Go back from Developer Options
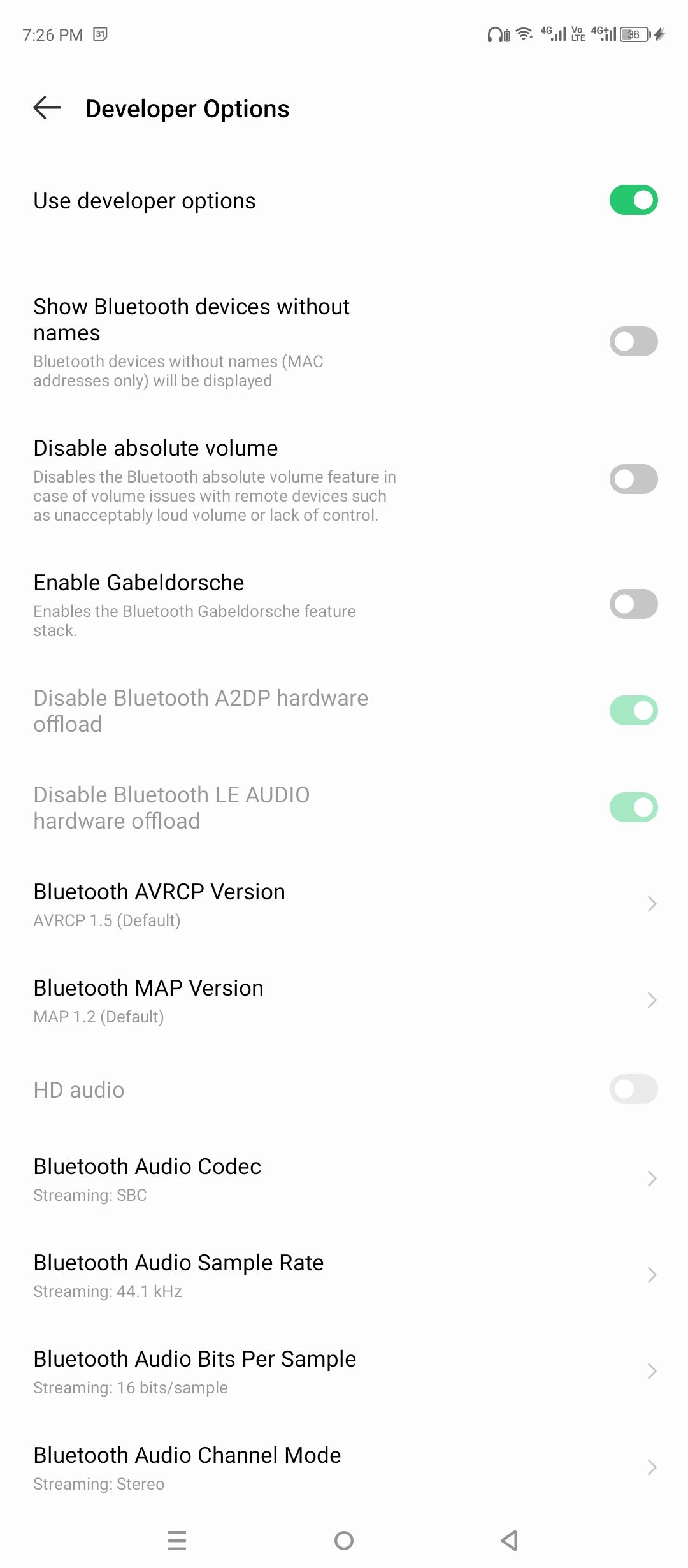688x1568 pixels. coord(47,108)
